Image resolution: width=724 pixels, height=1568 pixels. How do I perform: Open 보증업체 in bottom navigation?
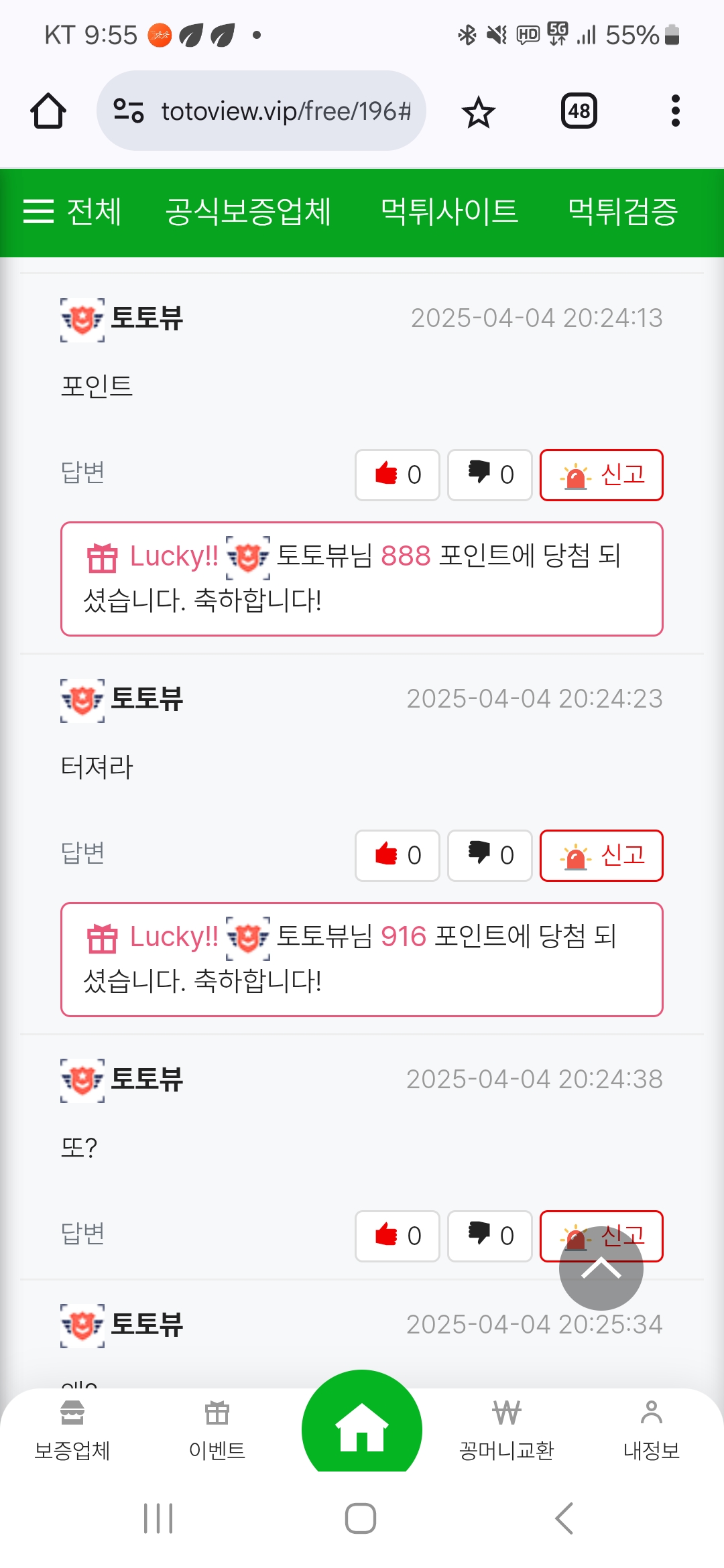click(x=72, y=1430)
